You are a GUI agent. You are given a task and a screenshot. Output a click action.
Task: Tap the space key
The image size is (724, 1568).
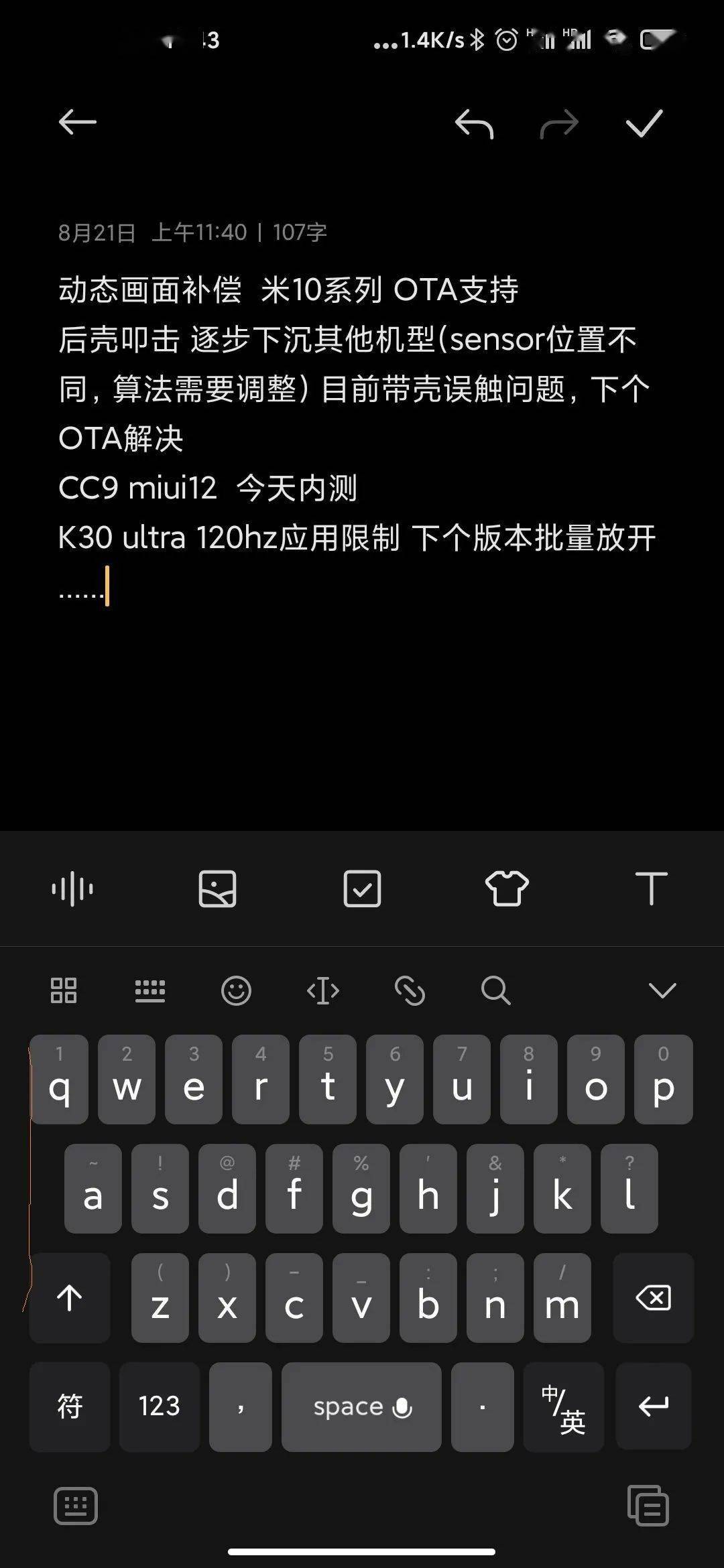(361, 1406)
